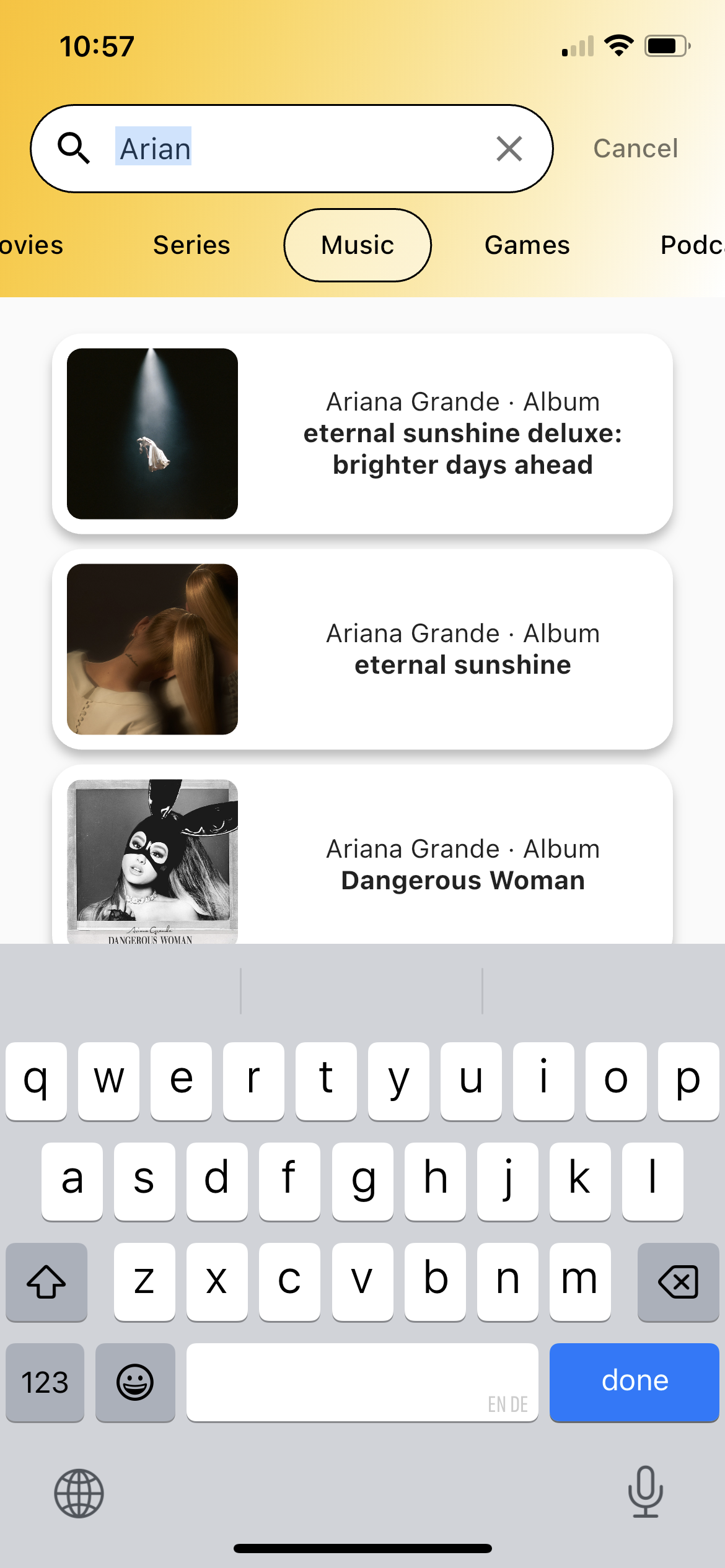This screenshot has height=1568, width=725.
Task: Tap the eternal sunshine deluxe album cover
Action: 152,432
